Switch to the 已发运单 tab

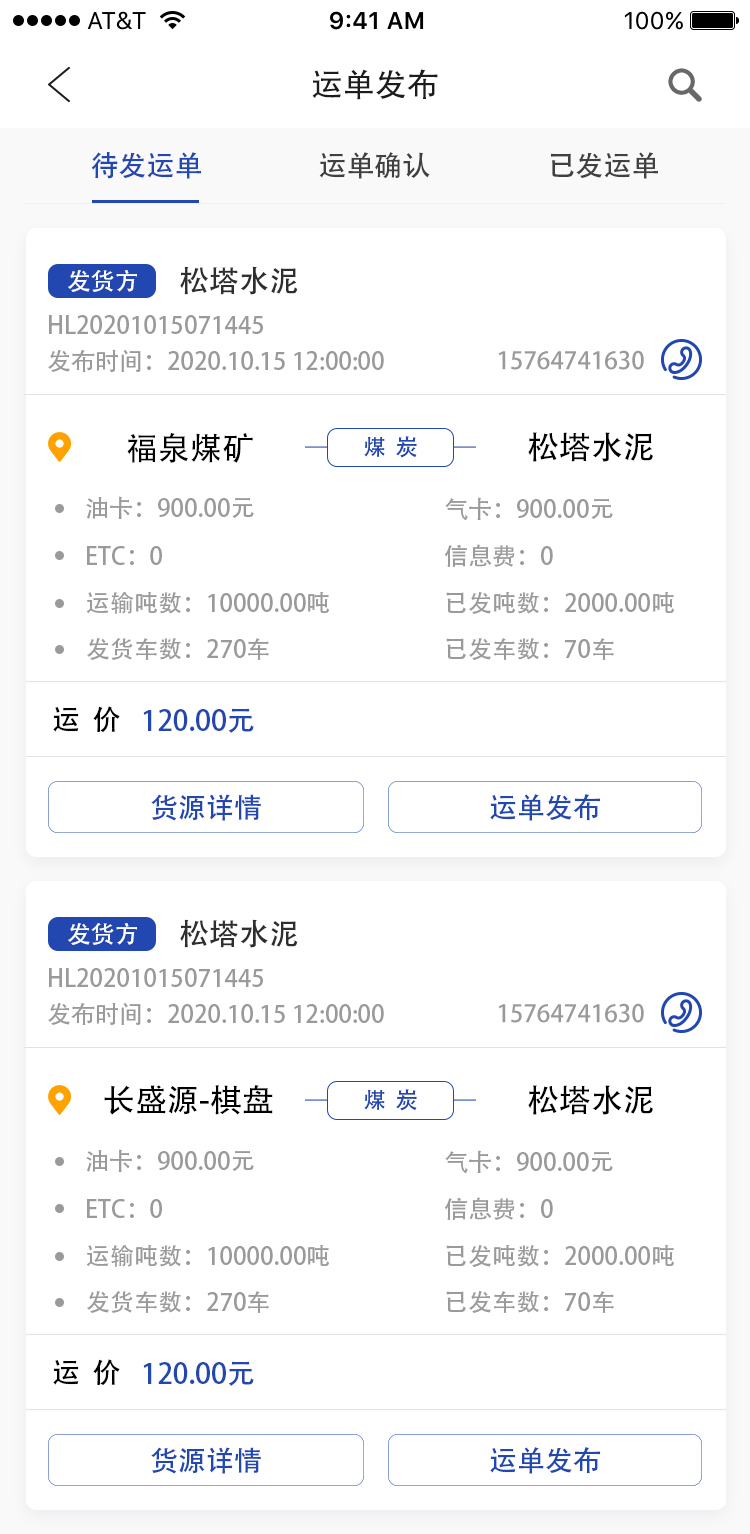604,166
